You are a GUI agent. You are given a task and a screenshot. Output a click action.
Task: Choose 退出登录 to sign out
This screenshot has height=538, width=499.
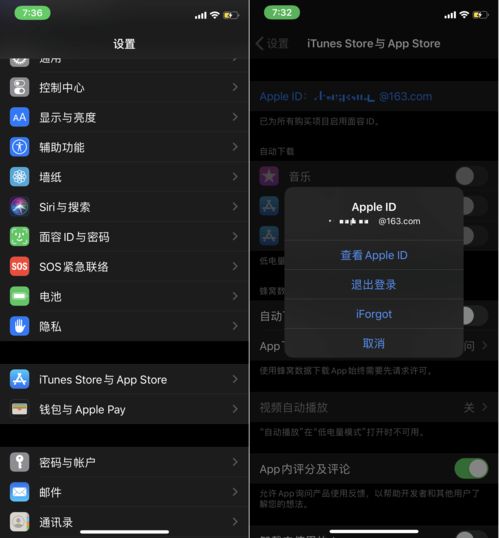tap(374, 285)
